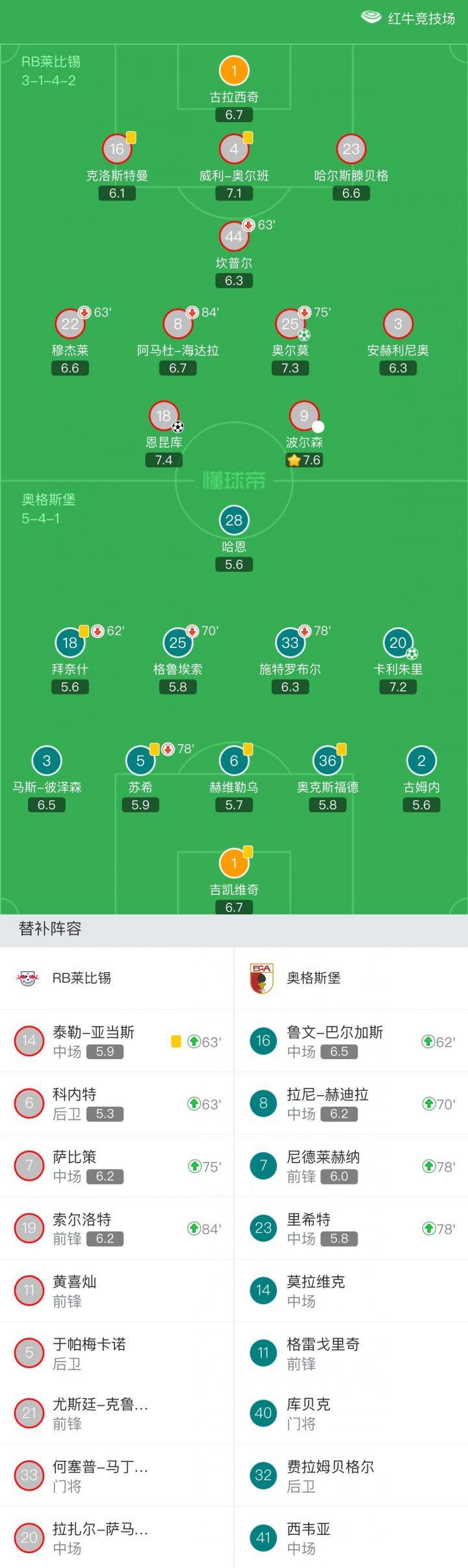View substitute 科内特 details

117,1103
